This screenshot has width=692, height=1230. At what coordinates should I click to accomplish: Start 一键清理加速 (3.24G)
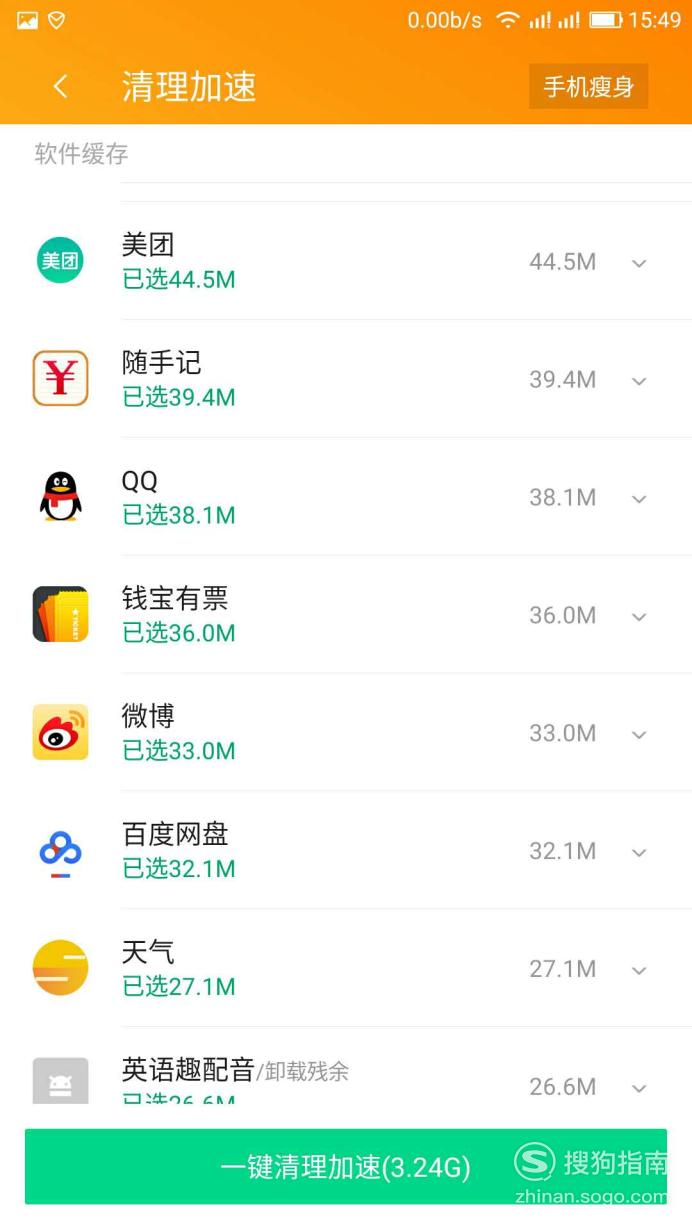346,1166
